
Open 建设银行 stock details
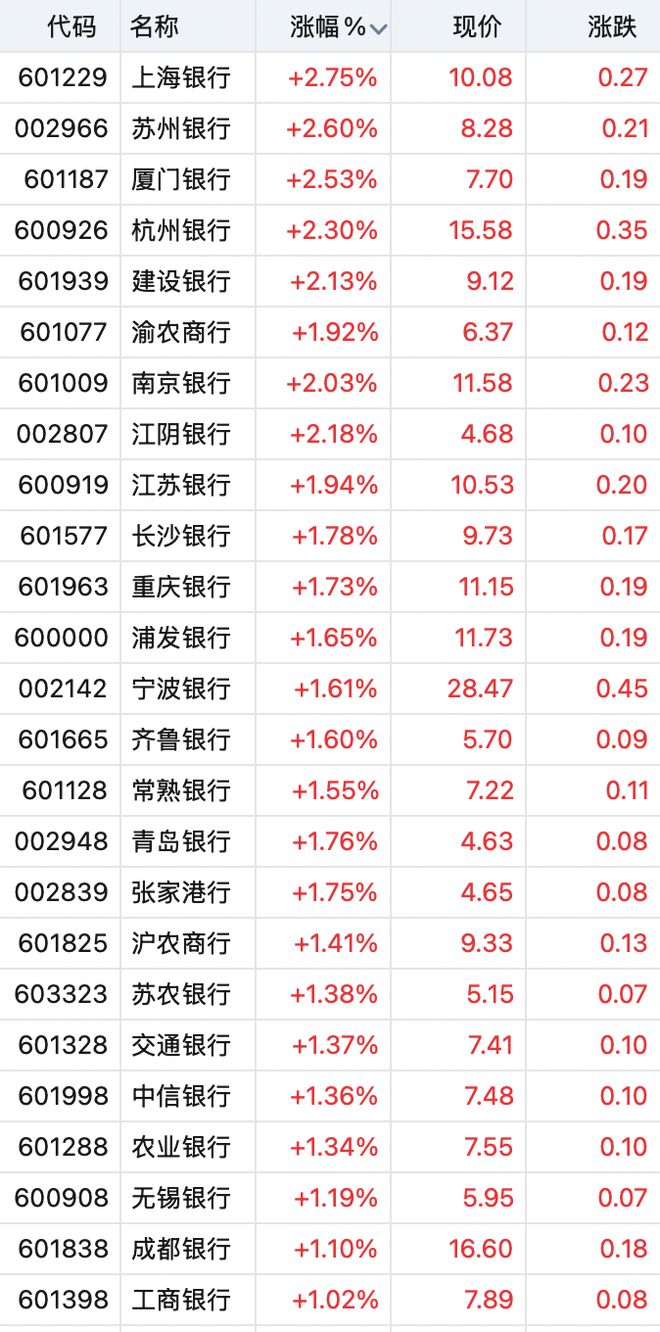(x=181, y=281)
